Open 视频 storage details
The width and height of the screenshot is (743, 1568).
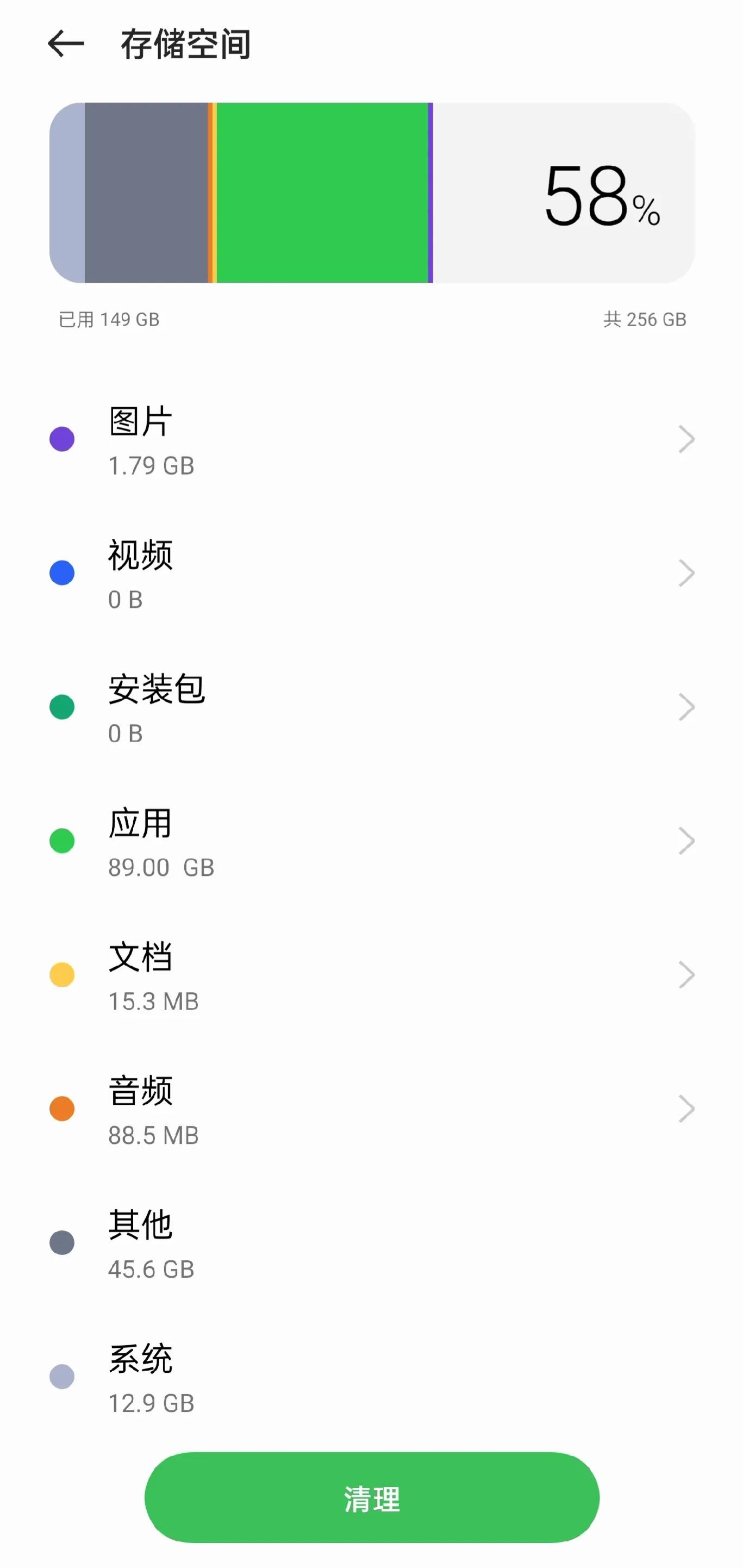coord(686,573)
